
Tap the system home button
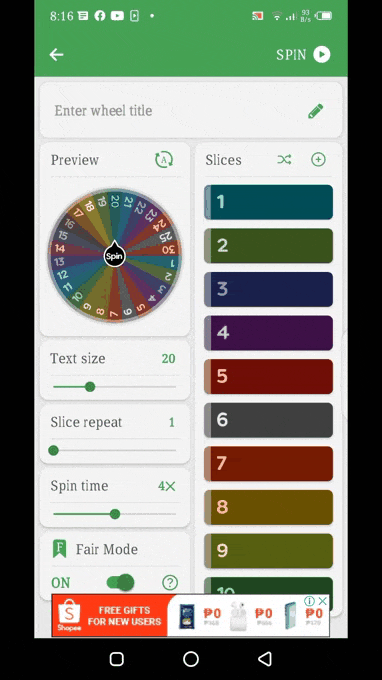click(x=191, y=659)
